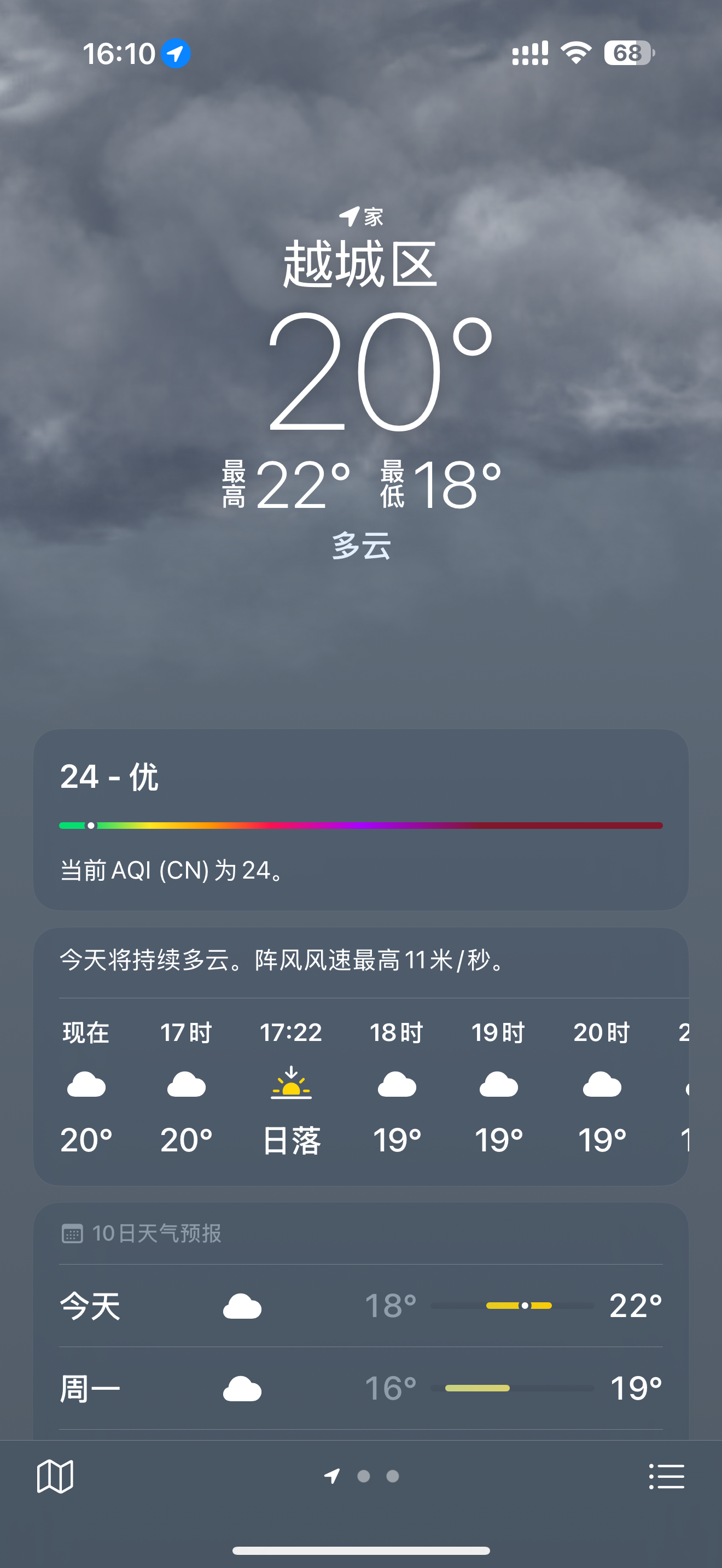The image size is (722, 1568).
Task: Open today's forecast row (今天)
Action: pos(360,1305)
